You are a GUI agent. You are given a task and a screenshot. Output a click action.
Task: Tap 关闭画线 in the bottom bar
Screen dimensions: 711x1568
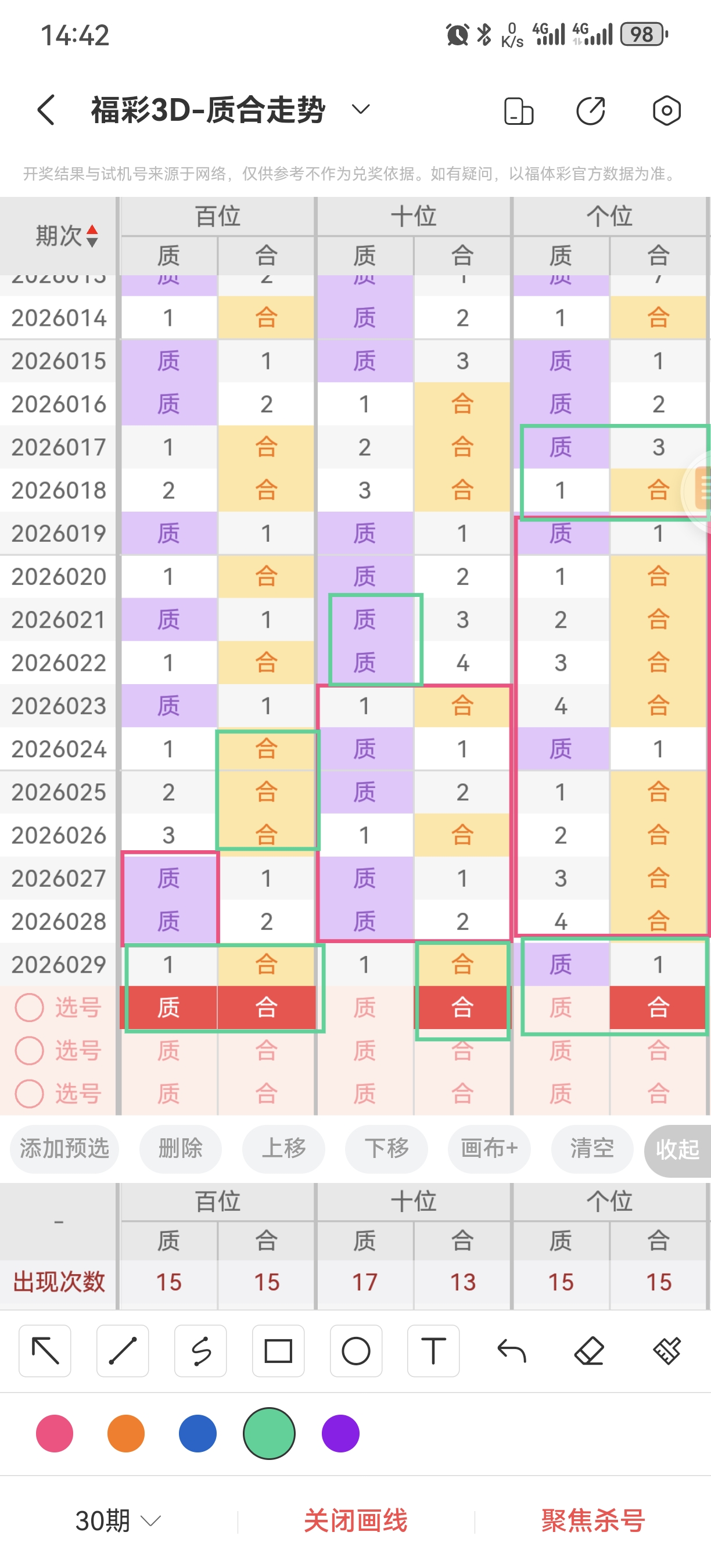(x=357, y=1520)
